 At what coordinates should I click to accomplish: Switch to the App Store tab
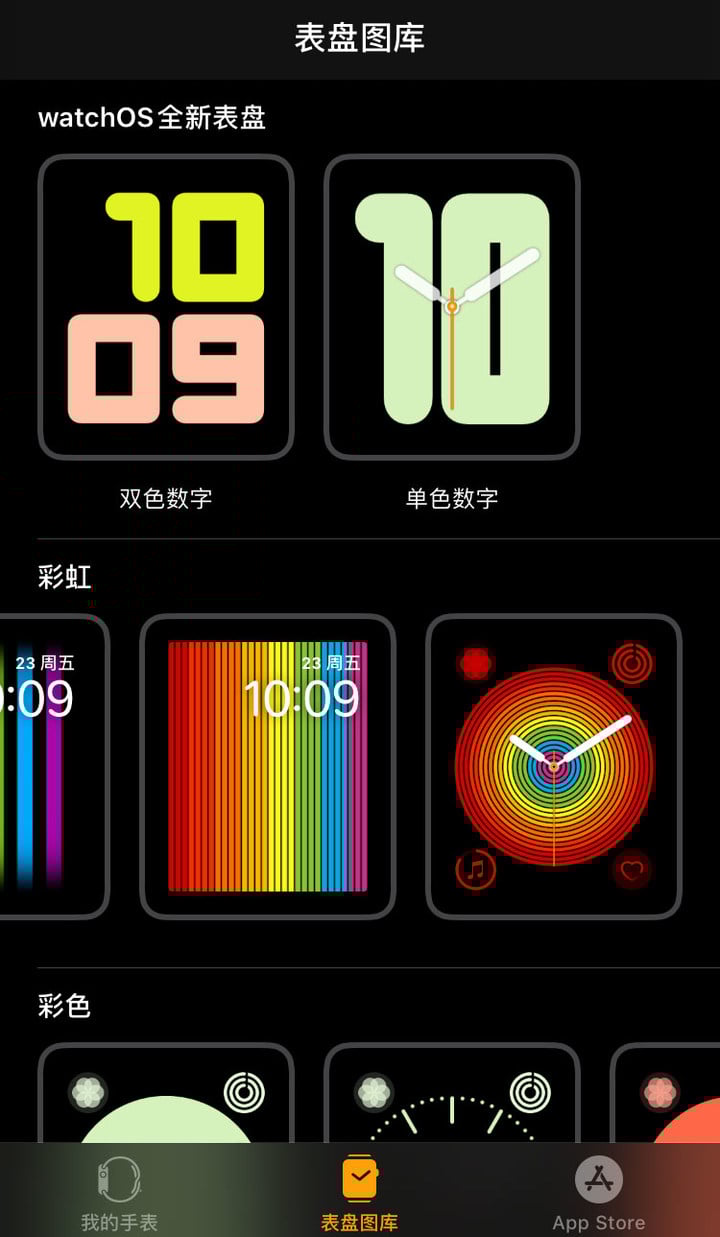pyautogui.click(x=598, y=1195)
